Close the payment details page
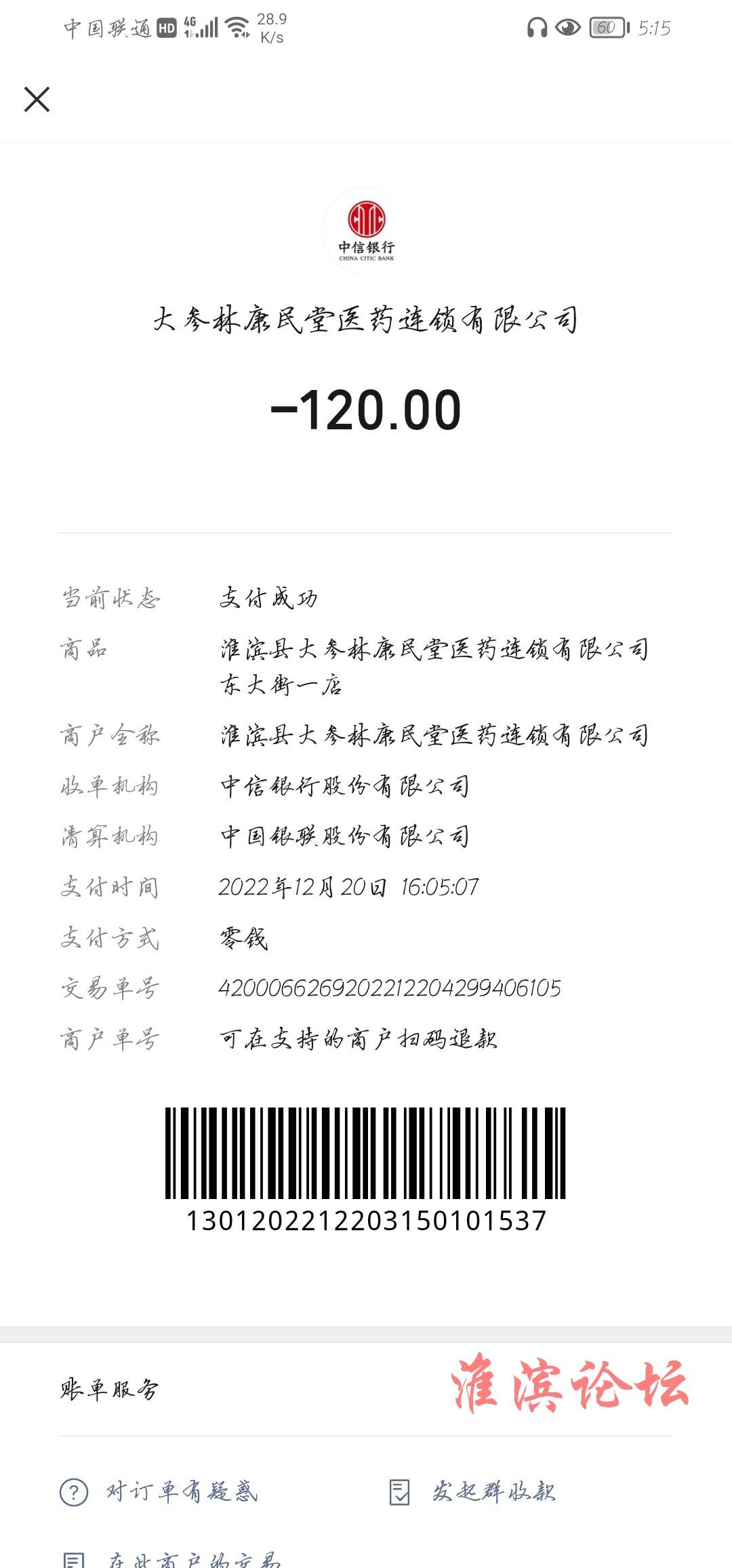 [x=37, y=99]
